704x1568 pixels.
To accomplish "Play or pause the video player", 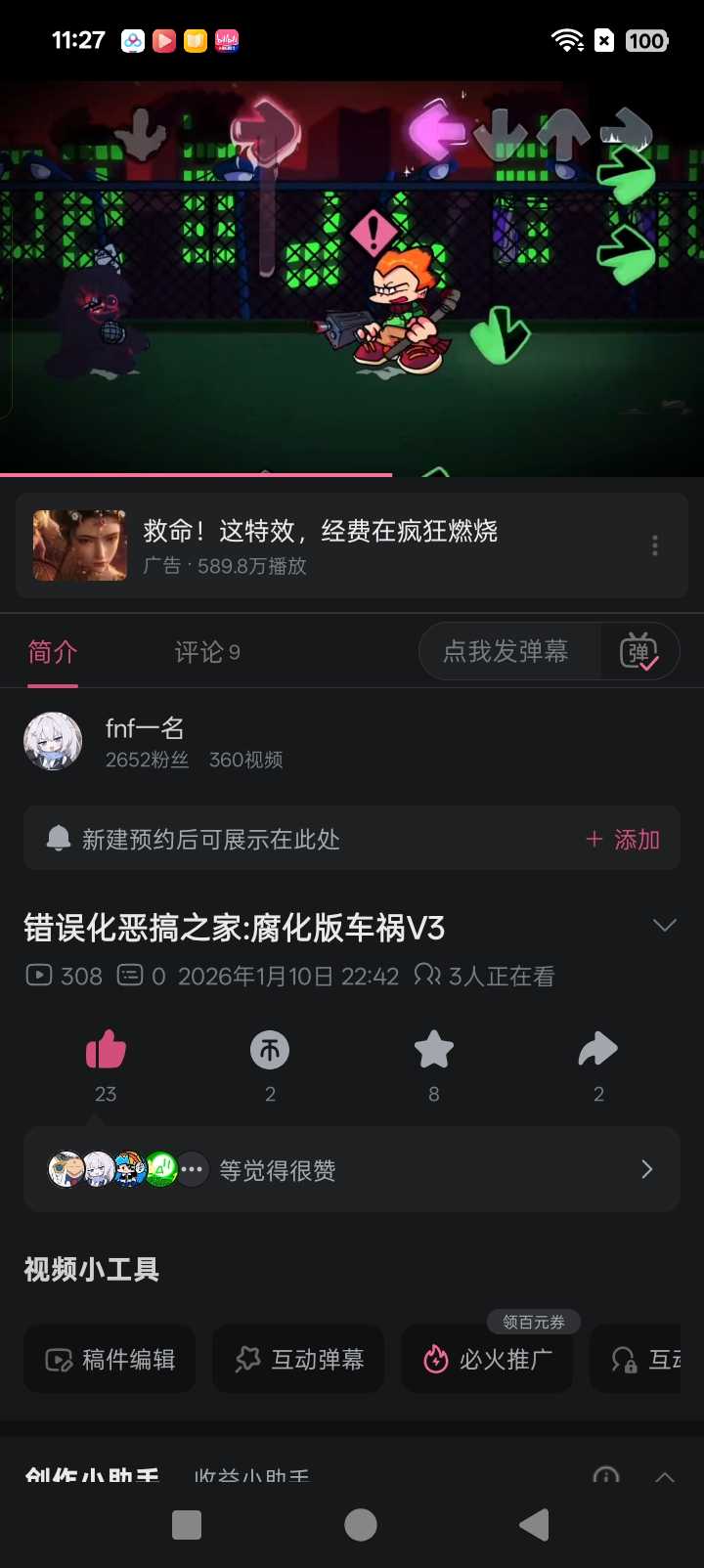I will point(352,279).
